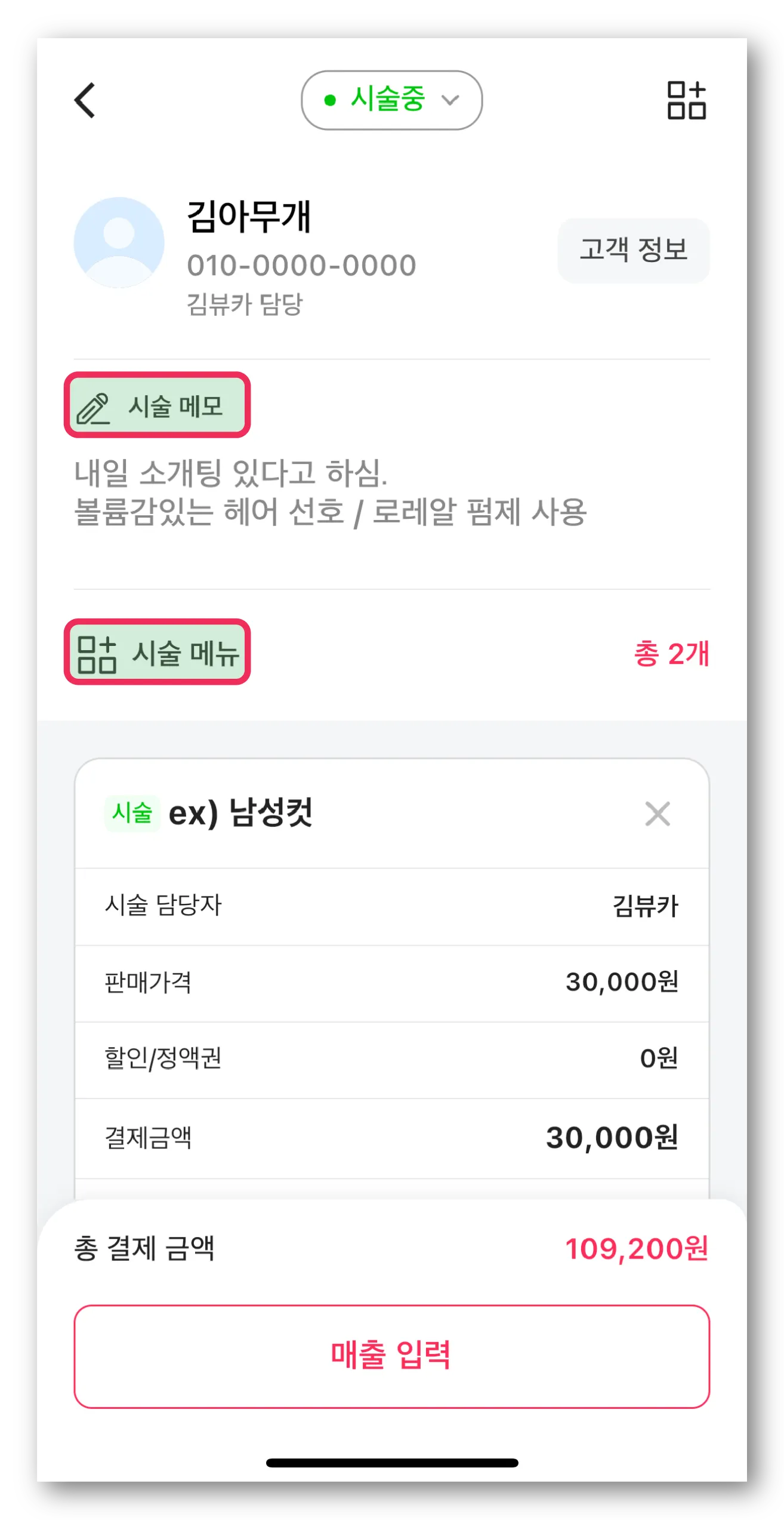This screenshot has height=1520, width=784.
Task: Tap the add-menu grid icon in header
Action: [686, 100]
